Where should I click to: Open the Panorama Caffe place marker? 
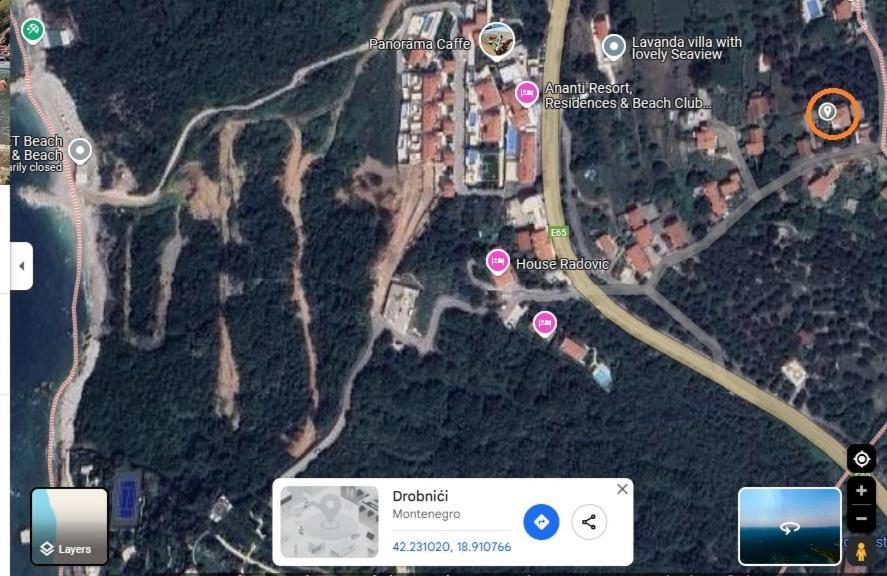[497, 41]
